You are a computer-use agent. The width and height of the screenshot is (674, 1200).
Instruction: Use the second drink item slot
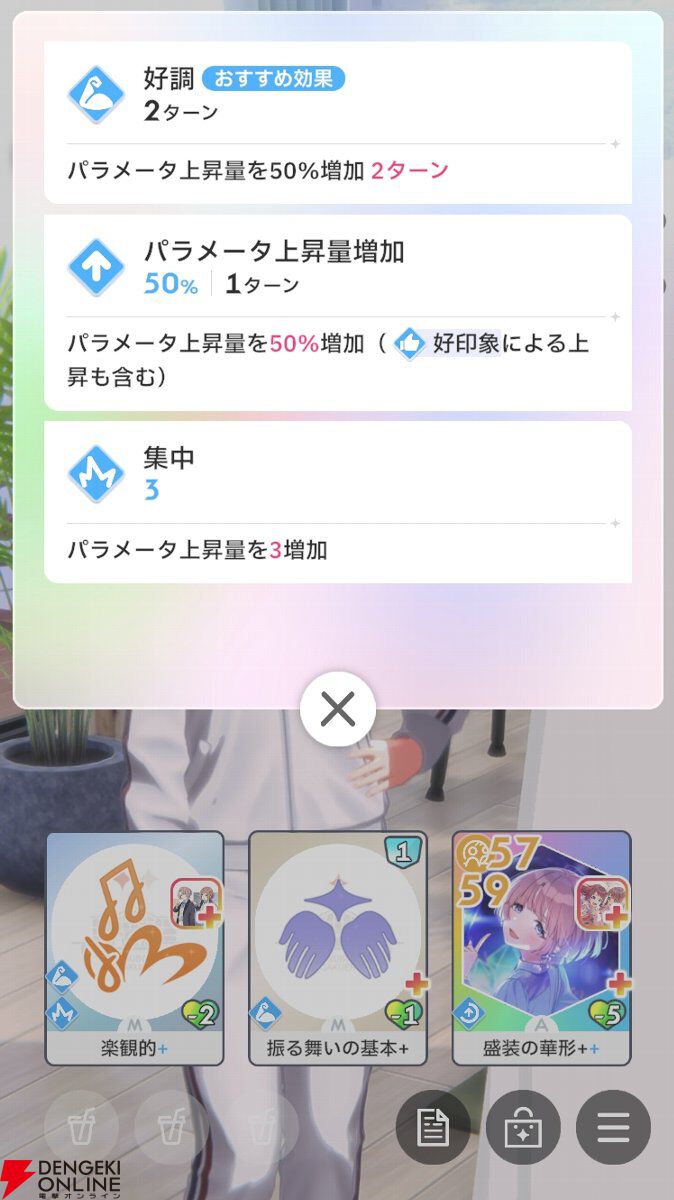[x=172, y=1127]
